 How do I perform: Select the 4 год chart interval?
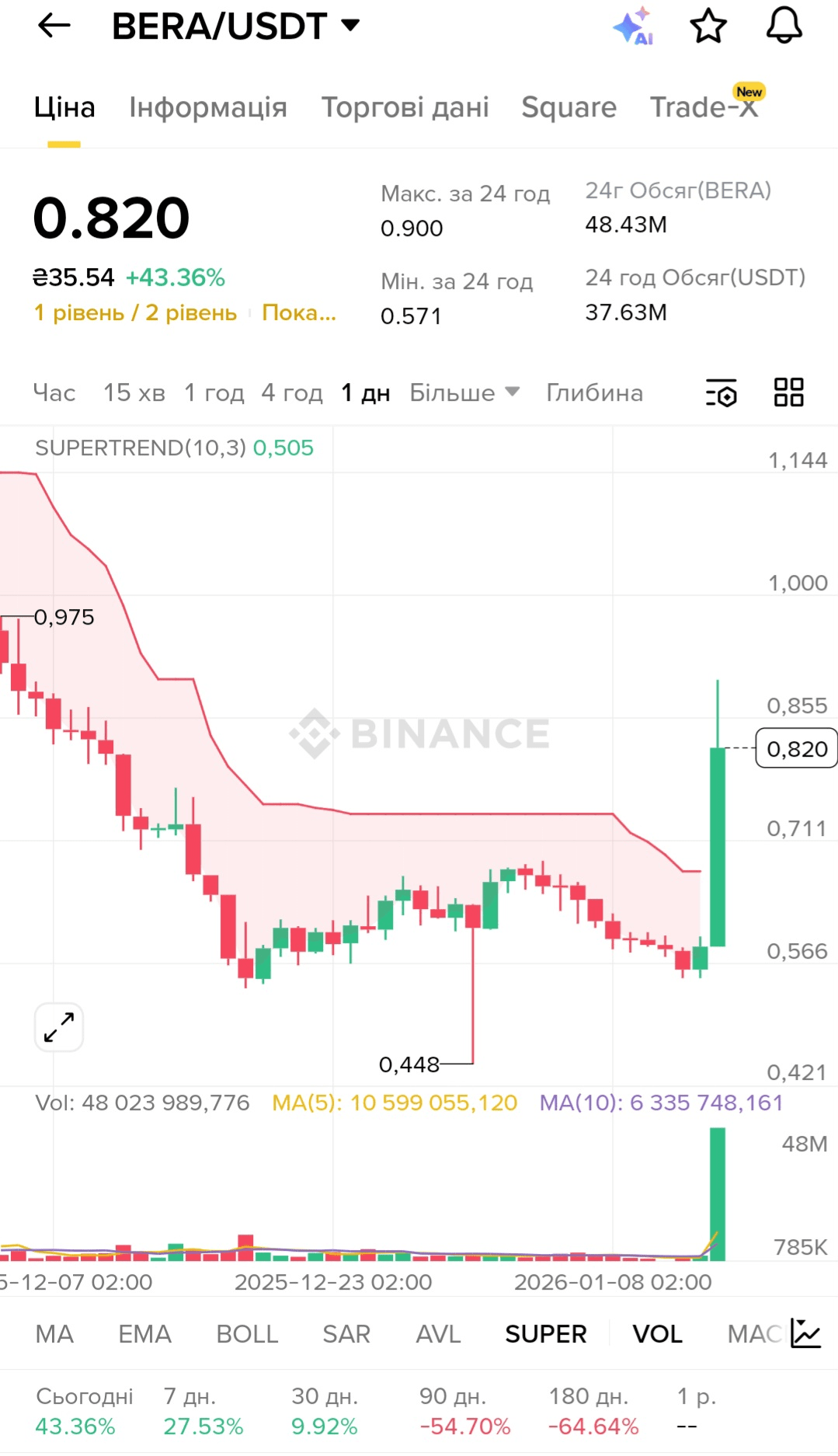coord(292,393)
